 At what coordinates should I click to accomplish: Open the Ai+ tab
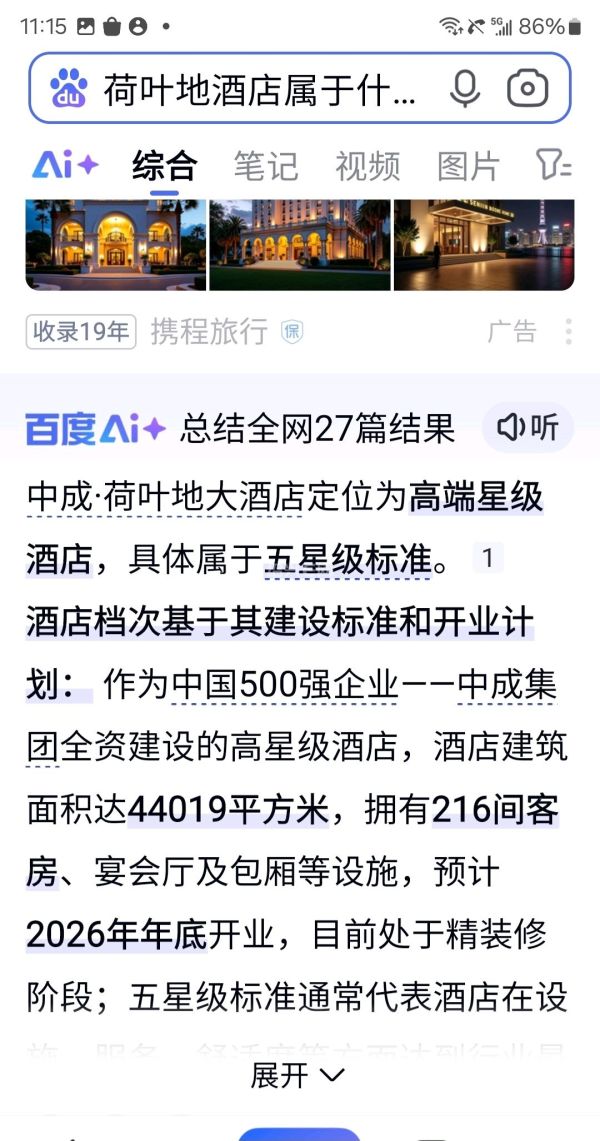tap(65, 165)
